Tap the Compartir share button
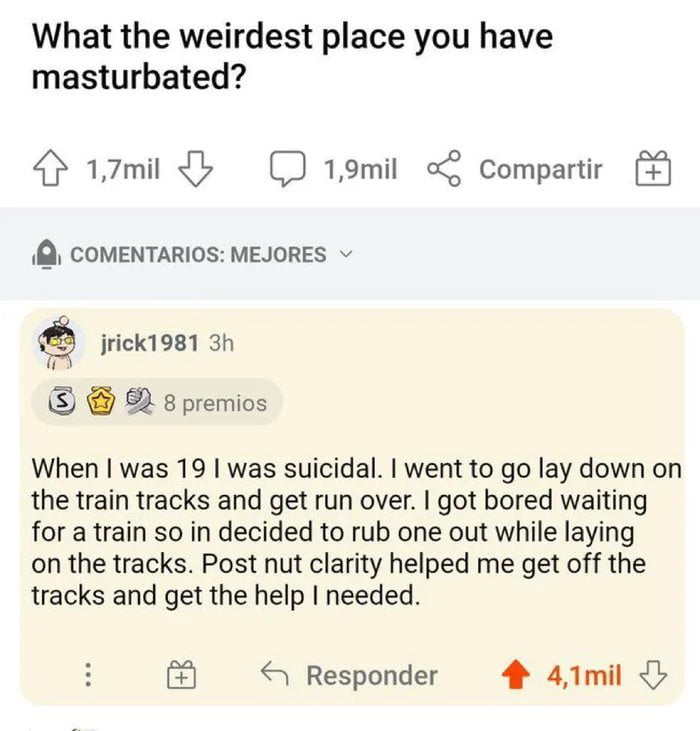 point(517,170)
